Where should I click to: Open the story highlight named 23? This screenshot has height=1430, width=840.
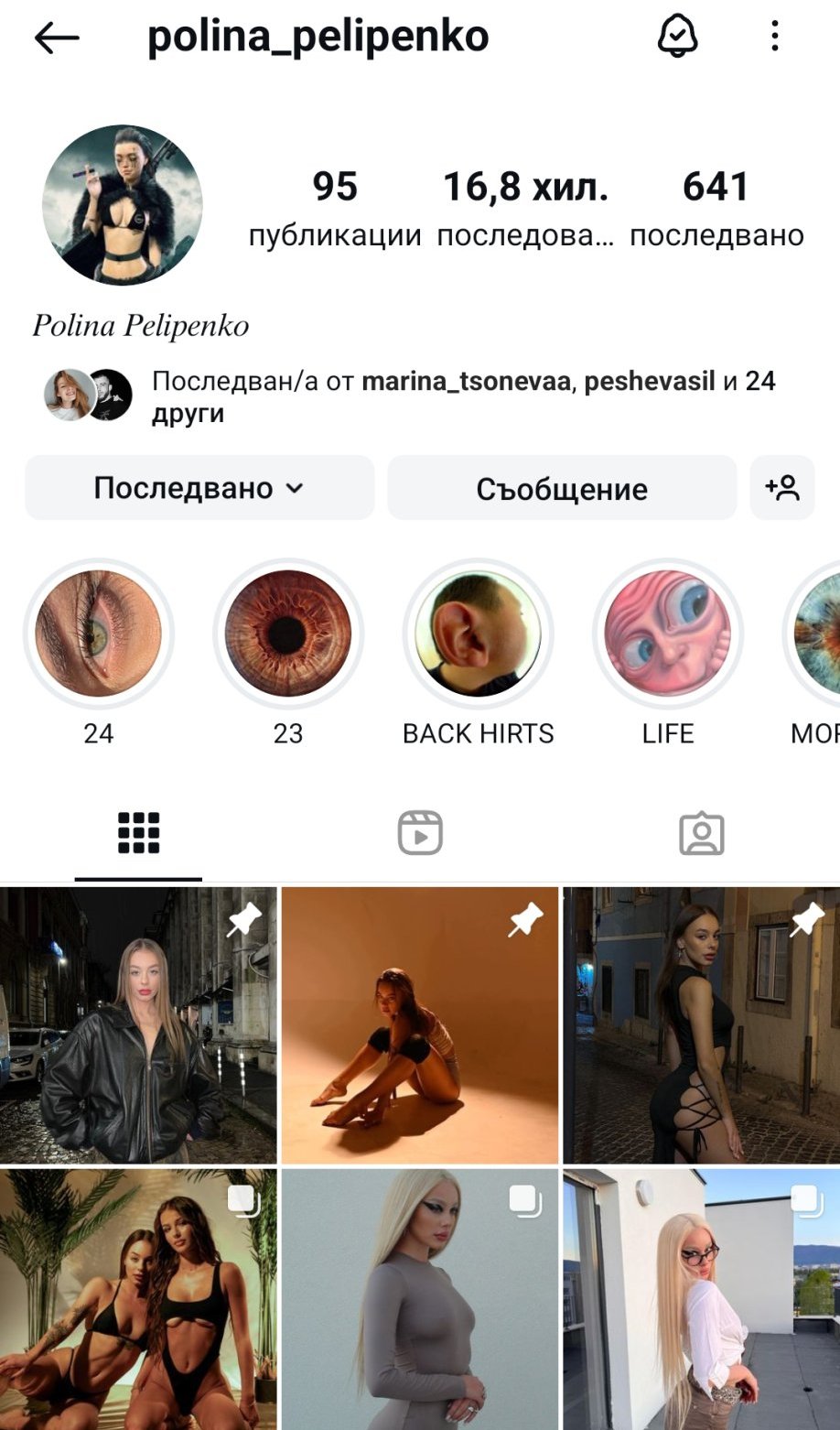[288, 634]
